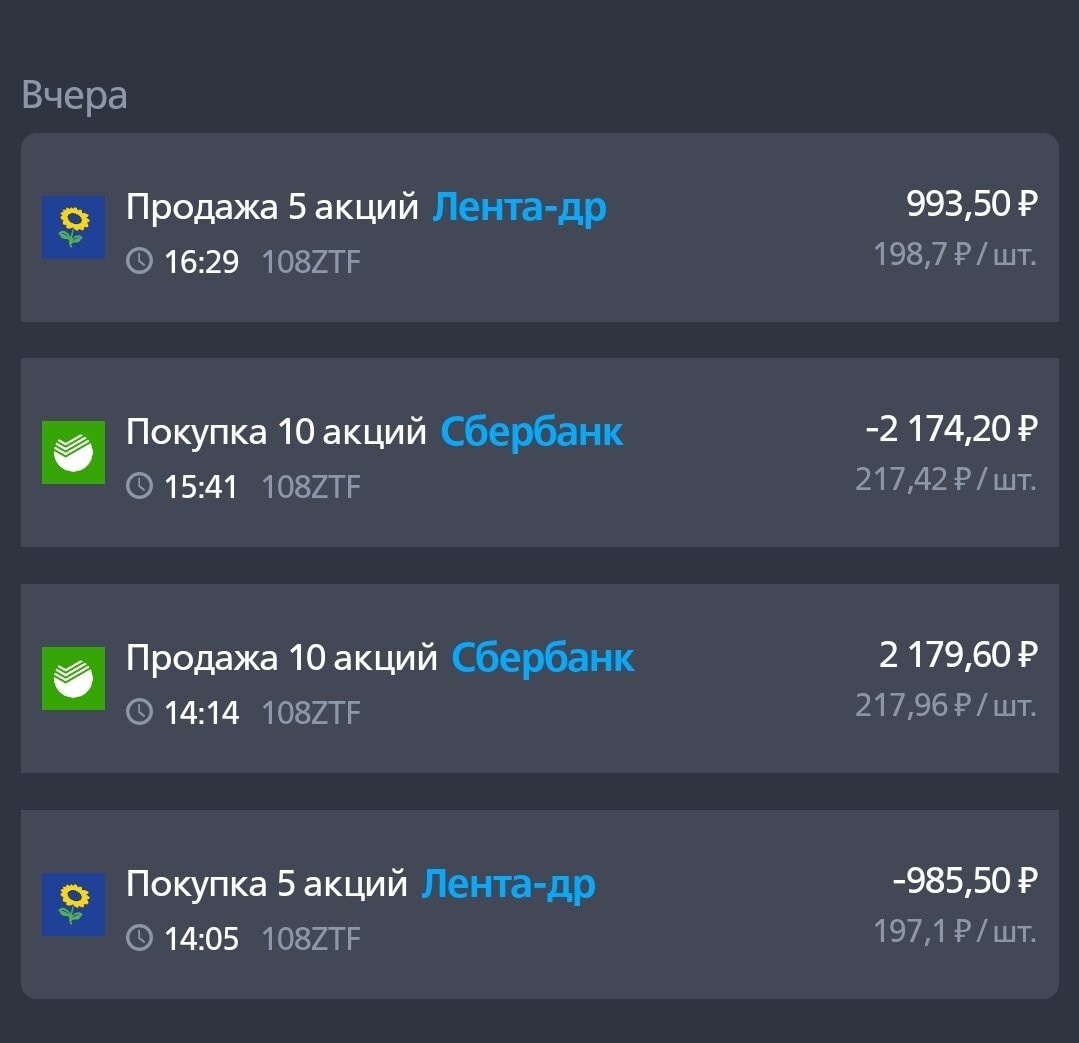
Task: Open the Сбербанк sale at 14:14
Action: 539,679
